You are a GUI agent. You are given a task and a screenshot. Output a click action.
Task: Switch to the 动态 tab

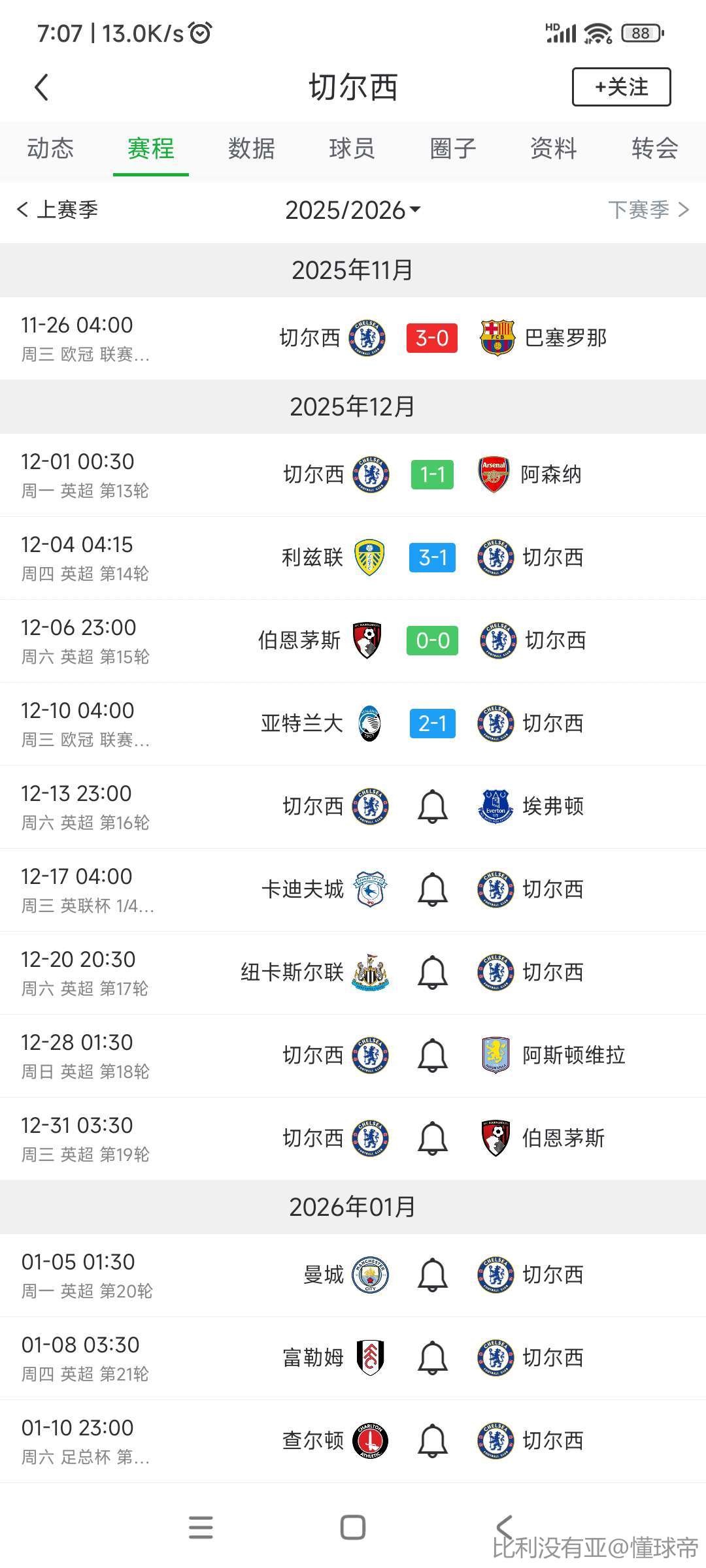click(x=50, y=148)
